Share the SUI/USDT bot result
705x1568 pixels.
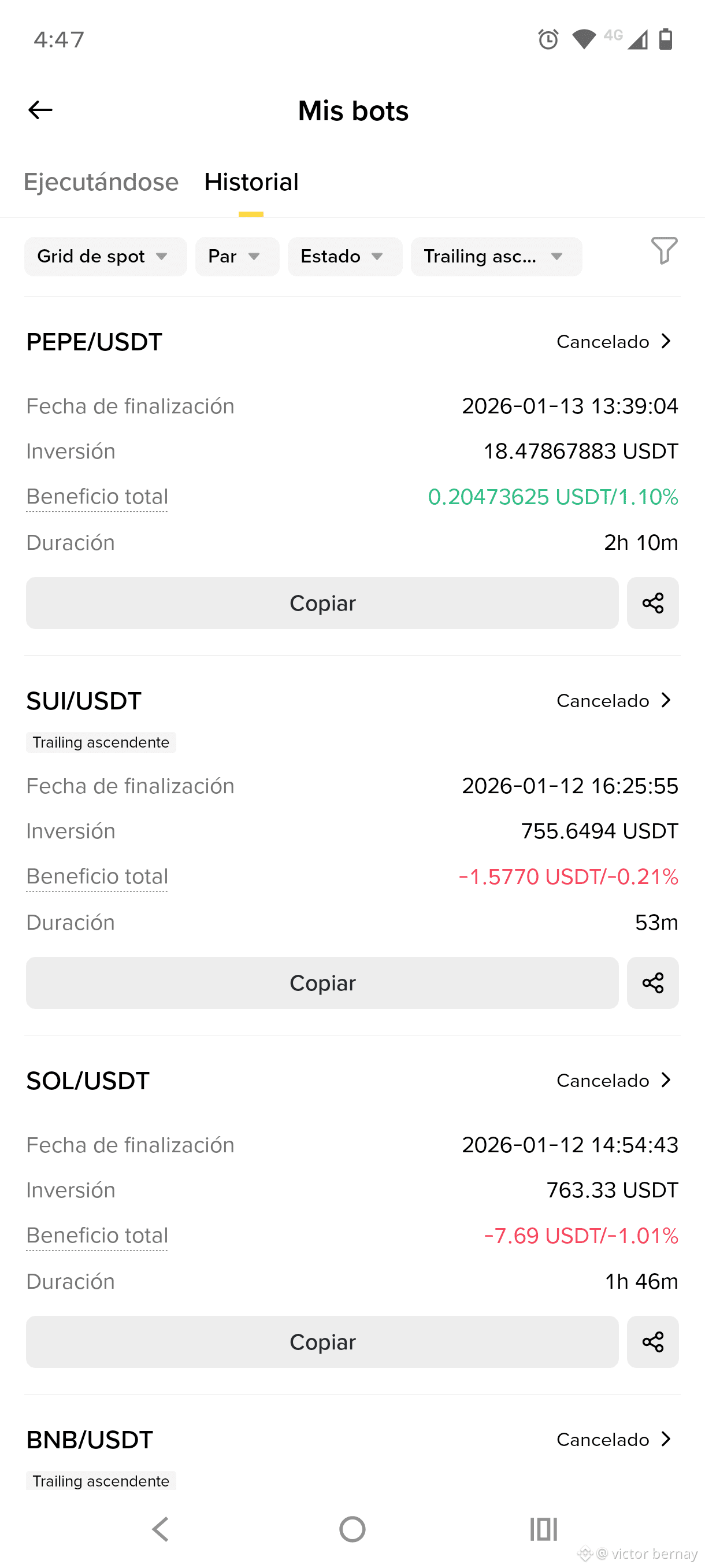(652, 982)
